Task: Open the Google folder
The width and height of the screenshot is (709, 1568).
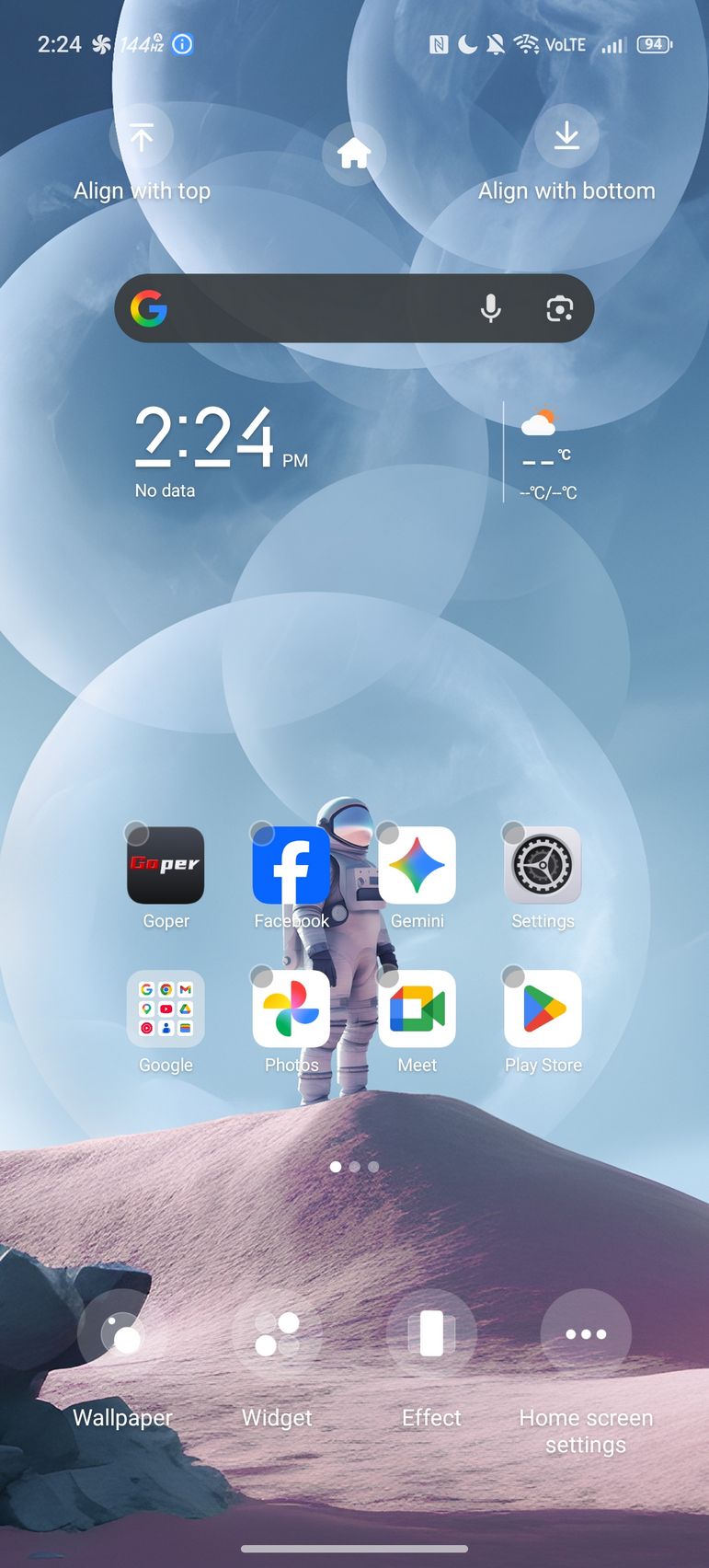Action: coord(166,1009)
